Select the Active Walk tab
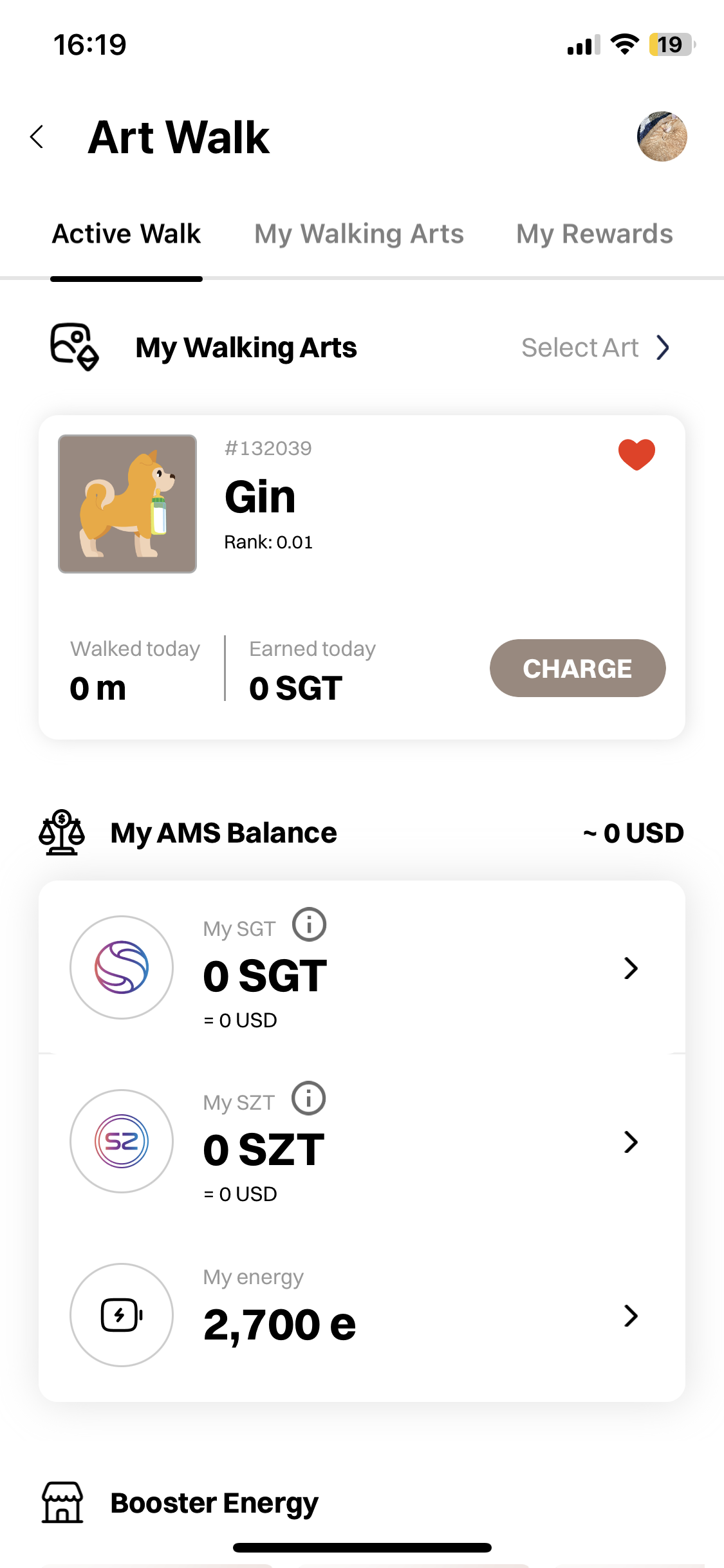The image size is (724, 1568). pyautogui.click(x=127, y=234)
